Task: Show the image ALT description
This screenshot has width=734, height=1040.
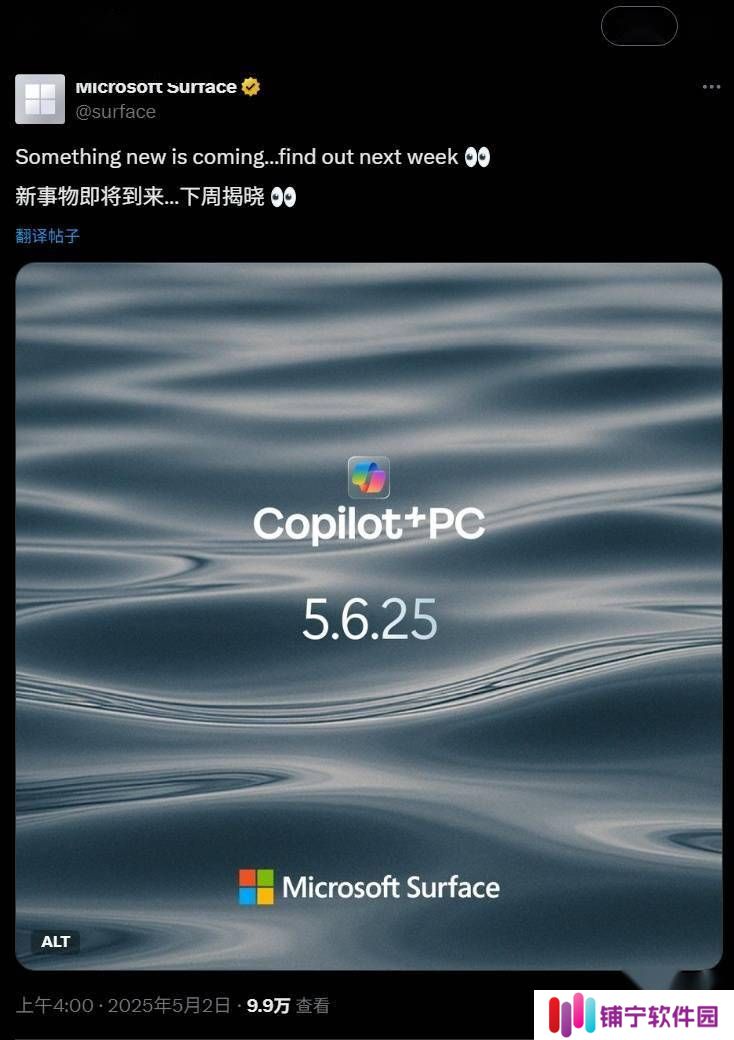Action: 56,941
